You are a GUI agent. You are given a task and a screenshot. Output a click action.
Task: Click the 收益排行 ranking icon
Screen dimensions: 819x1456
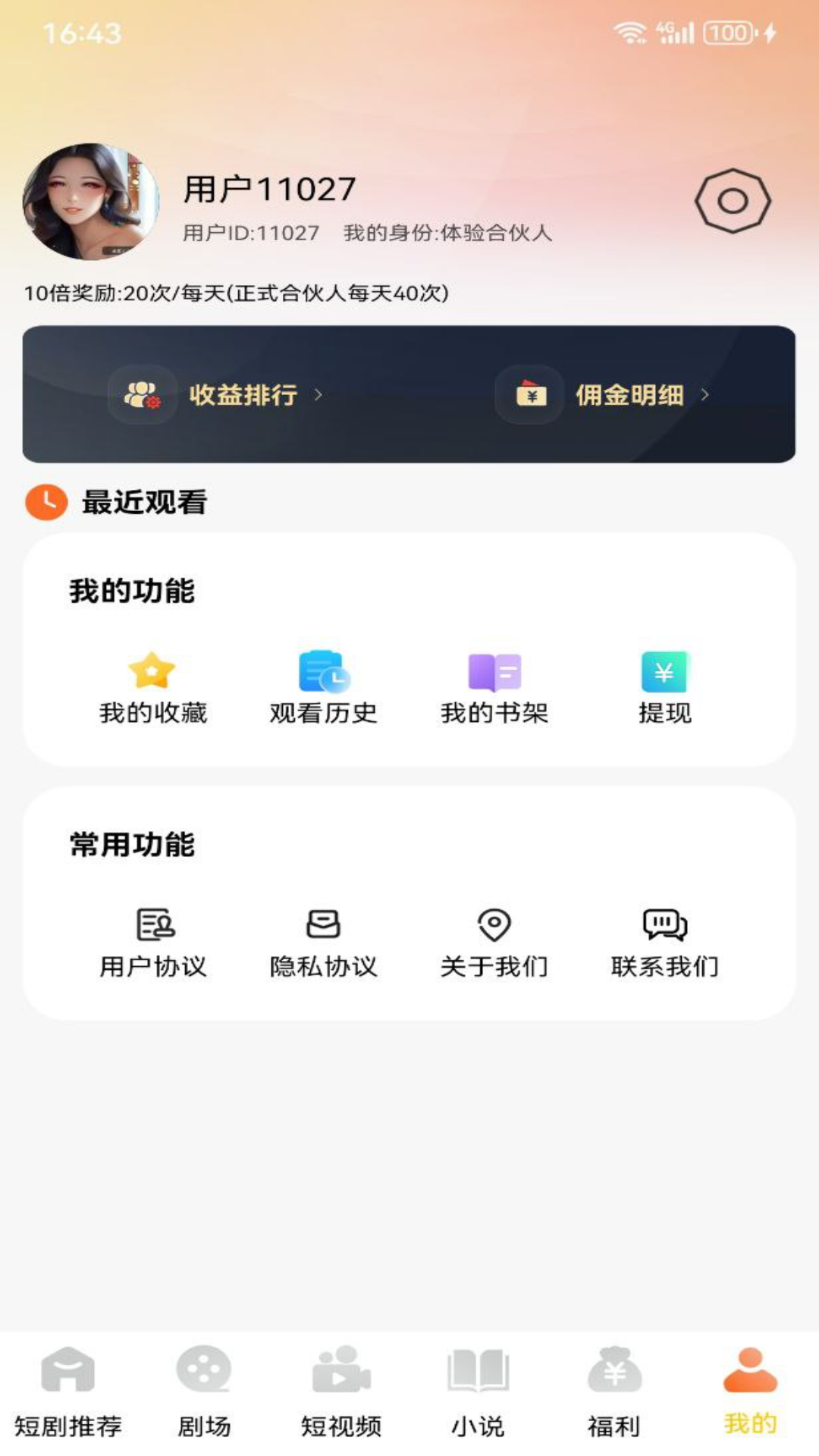[x=142, y=395]
